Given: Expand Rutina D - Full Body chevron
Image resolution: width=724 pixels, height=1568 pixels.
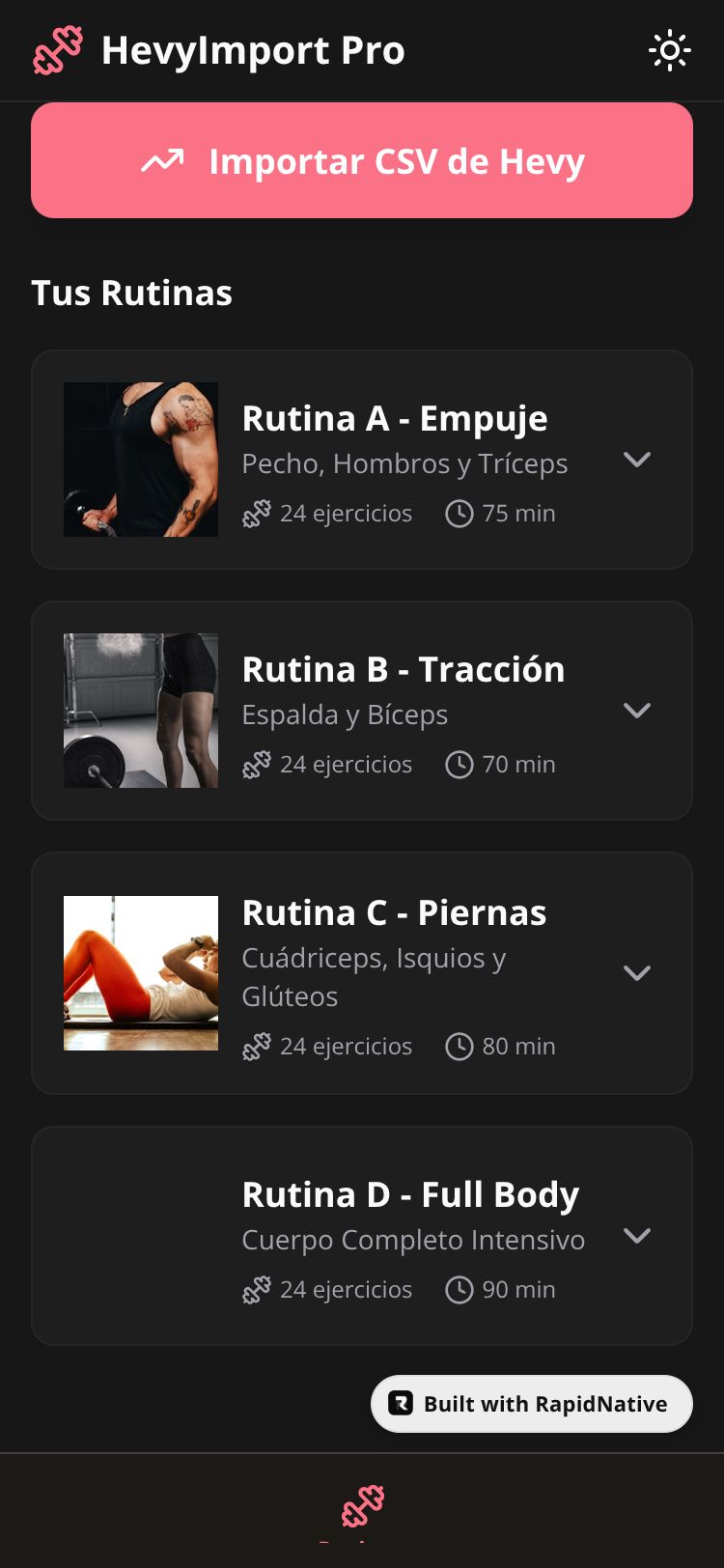Looking at the screenshot, I should click(637, 1236).
